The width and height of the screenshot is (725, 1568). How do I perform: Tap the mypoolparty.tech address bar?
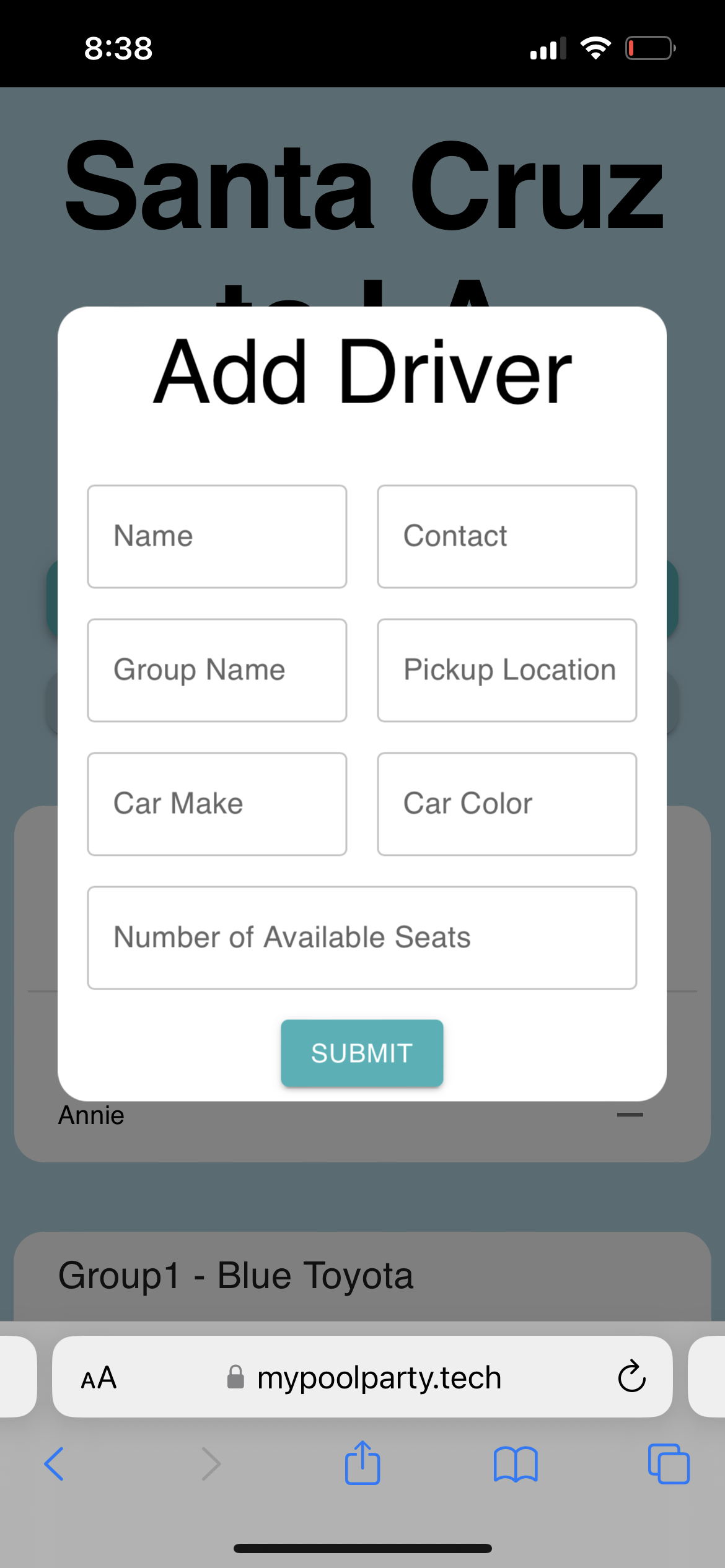[362, 1377]
